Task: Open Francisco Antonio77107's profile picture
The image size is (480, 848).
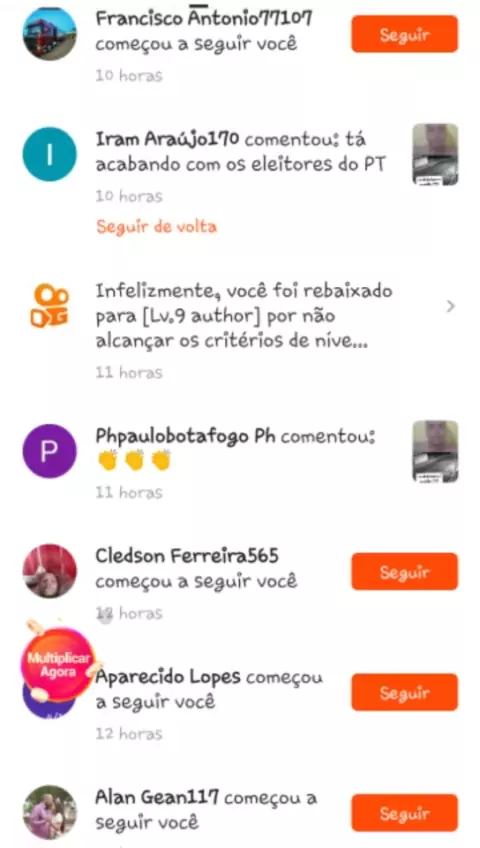Action: coord(49,34)
